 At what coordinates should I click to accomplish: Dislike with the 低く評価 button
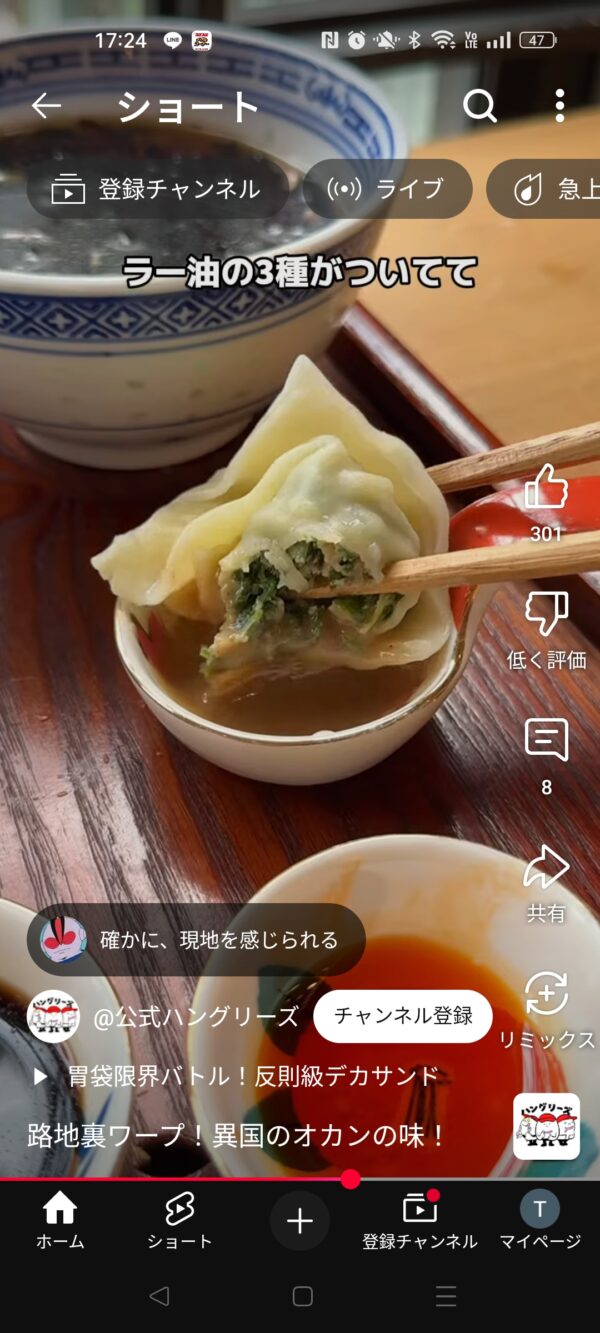(546, 615)
